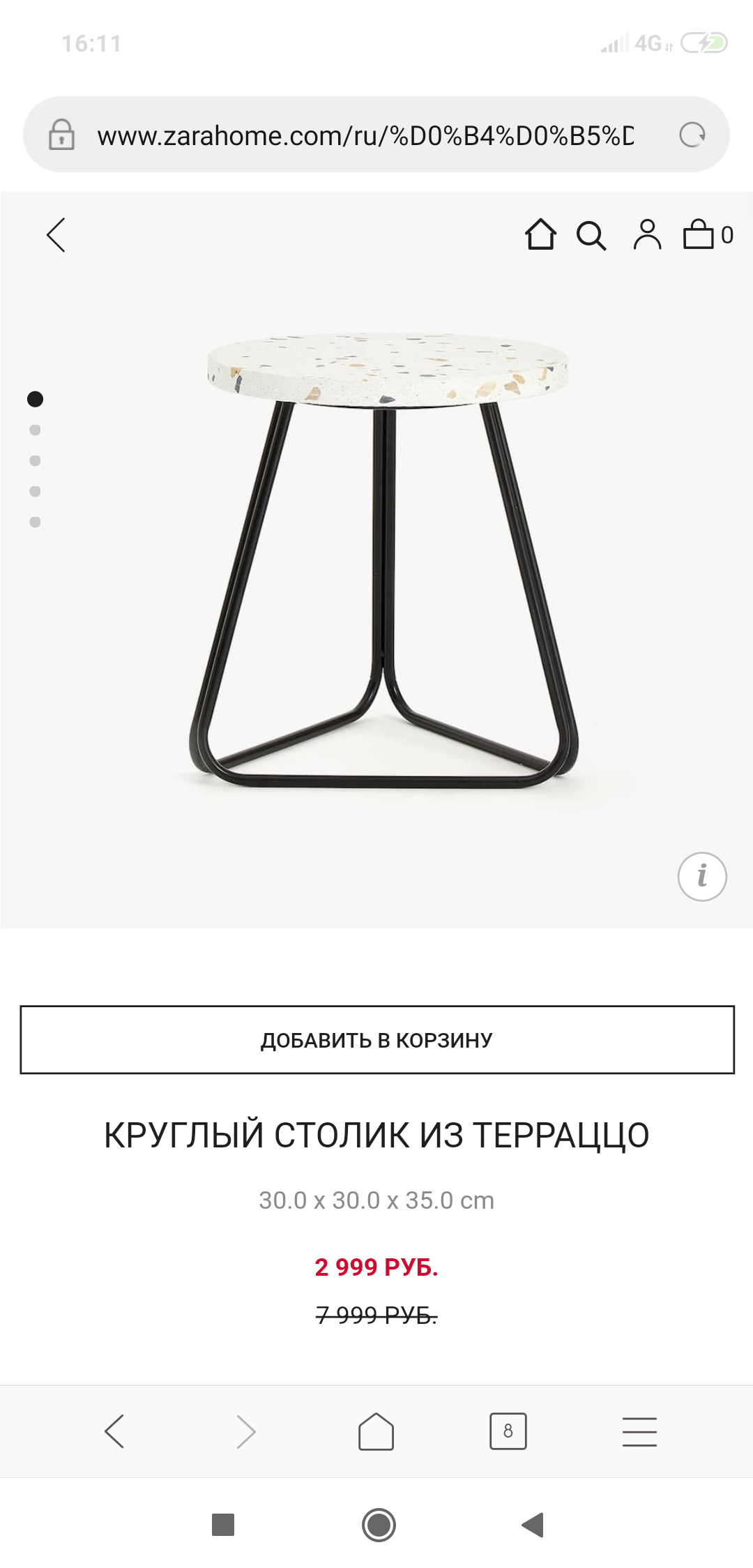Viewport: 753px width, 1568px height.
Task: Open the user account icon
Action: (647, 234)
